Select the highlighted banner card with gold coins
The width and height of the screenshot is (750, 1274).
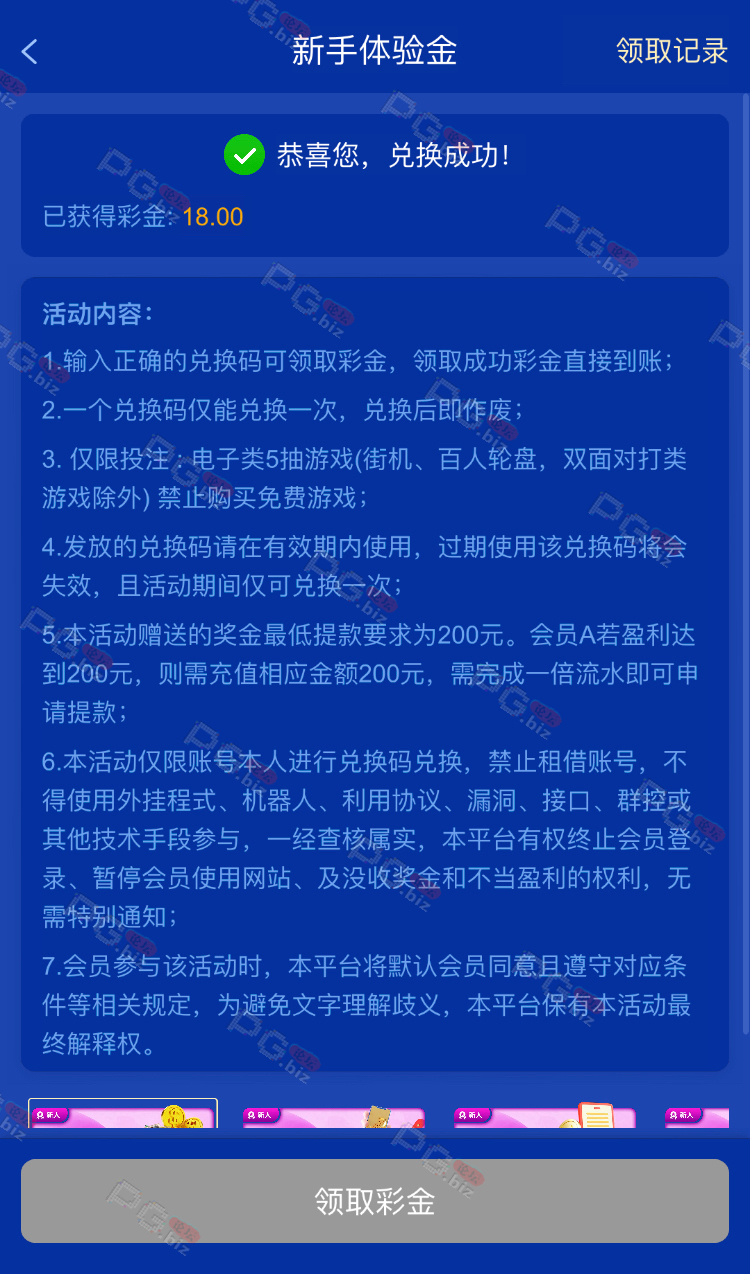coord(123,1113)
